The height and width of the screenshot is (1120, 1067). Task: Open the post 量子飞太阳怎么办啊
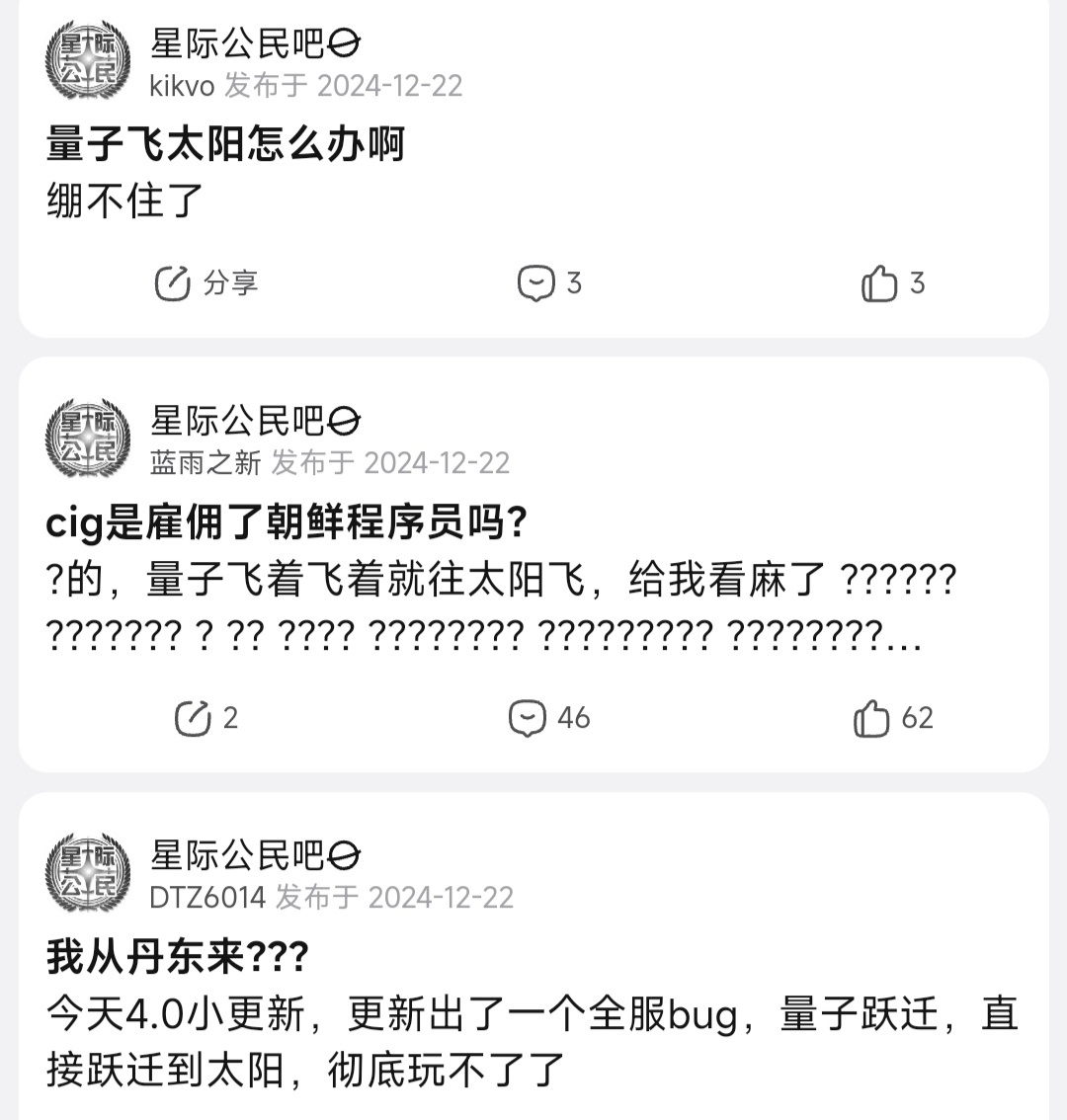225,144
